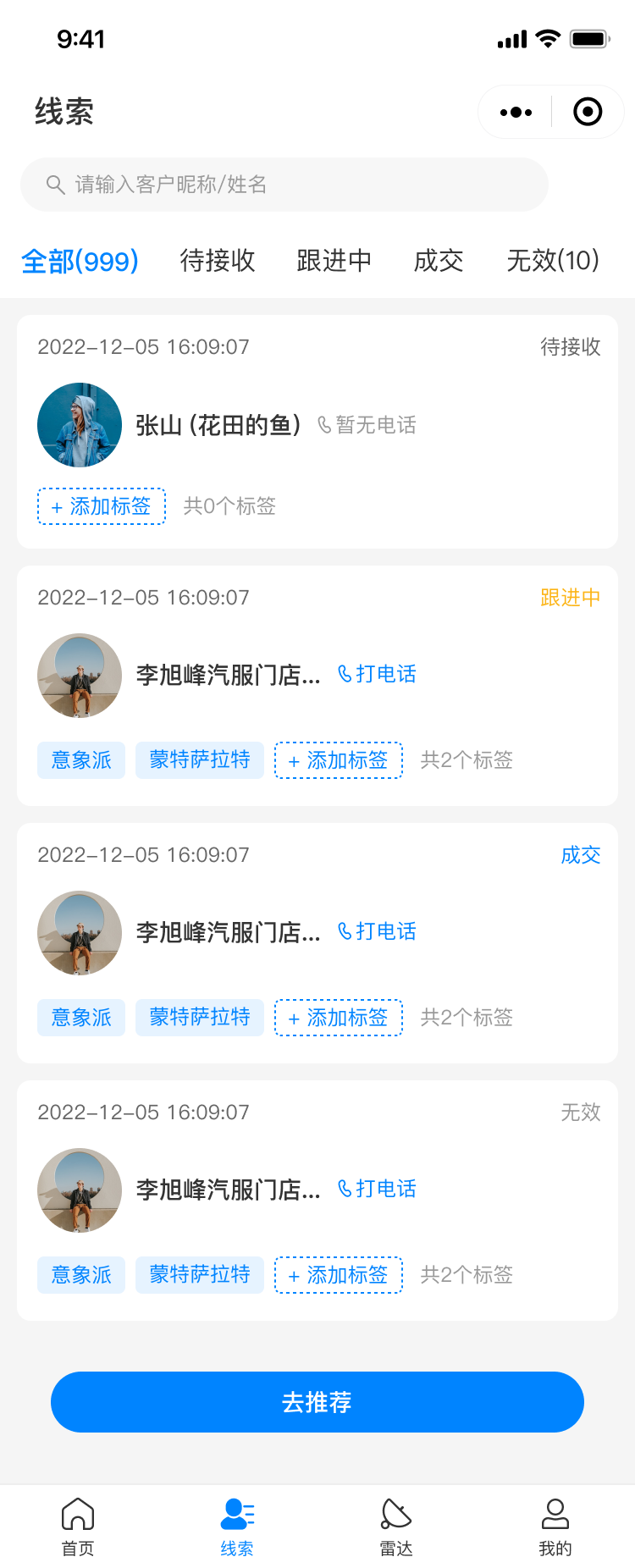Add a tag to the 跟进中 lead

tap(339, 760)
